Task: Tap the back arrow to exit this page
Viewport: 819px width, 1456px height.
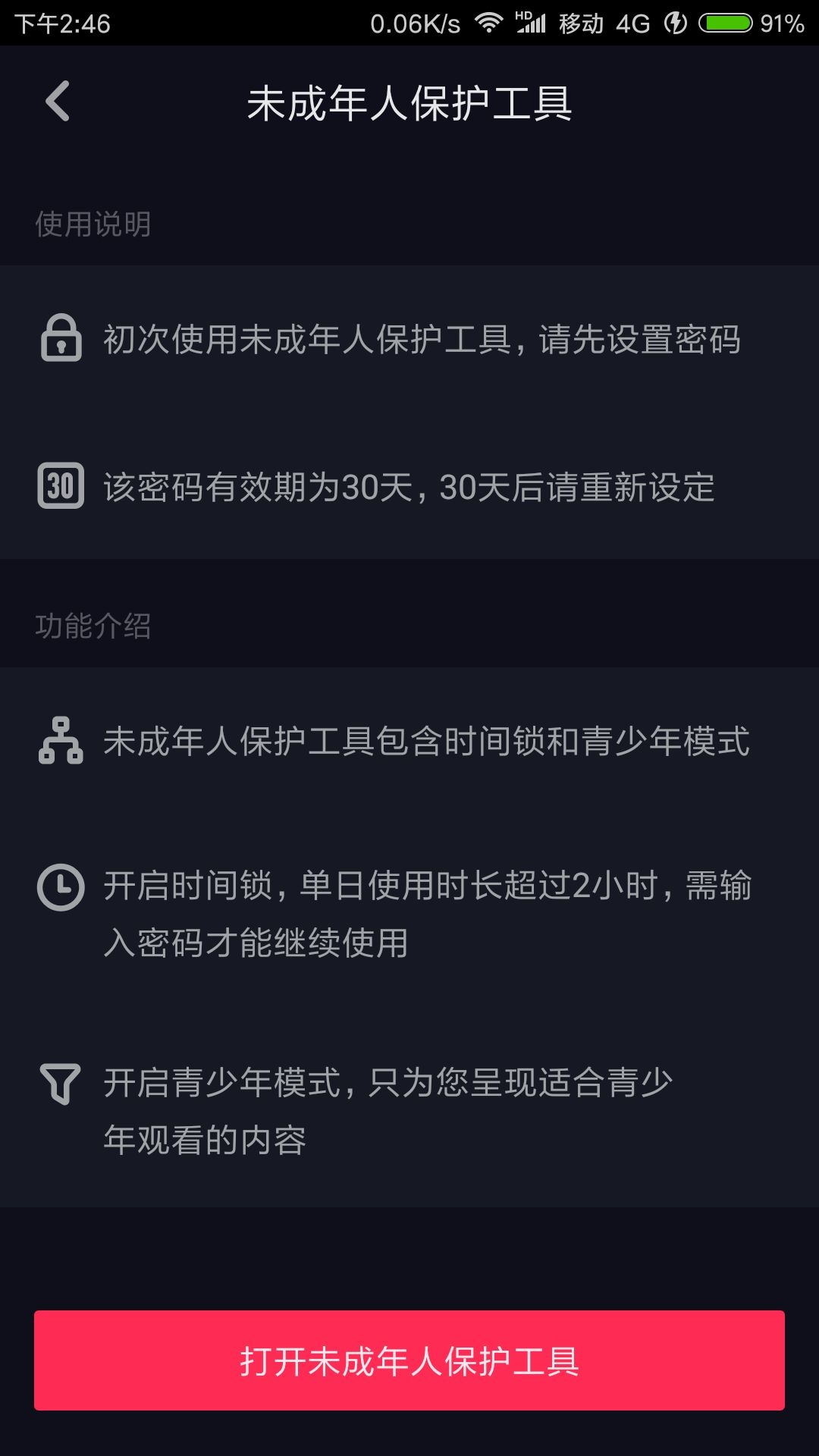Action: [x=57, y=102]
